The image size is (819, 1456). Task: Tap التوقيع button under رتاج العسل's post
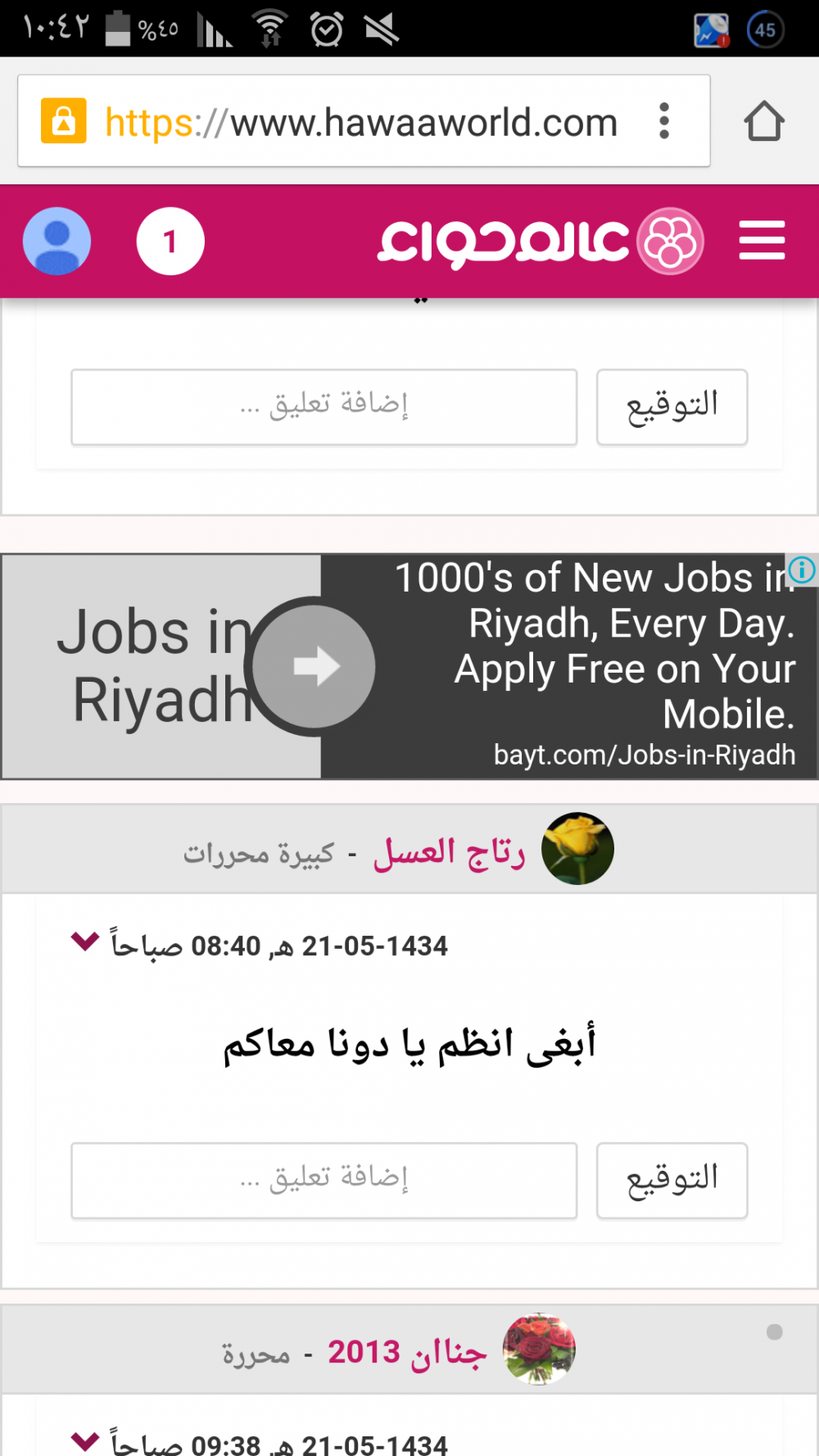point(672,1180)
